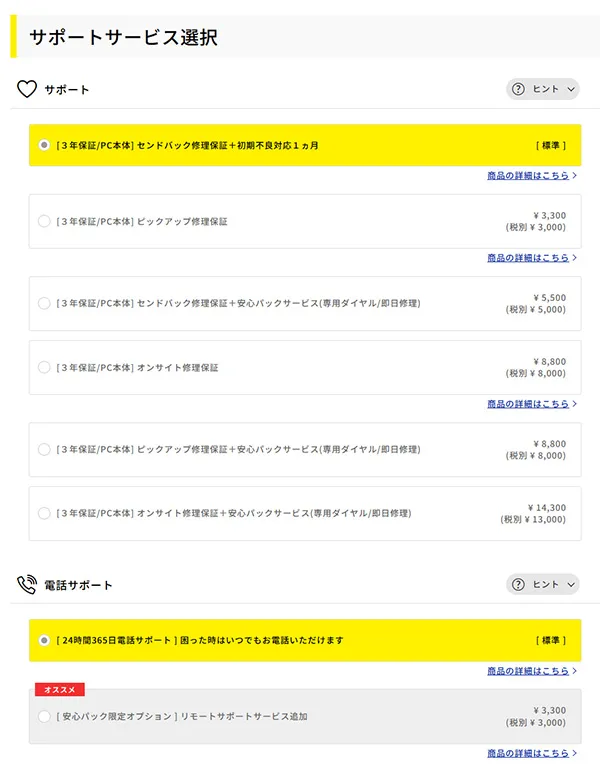
Task: Expand the ヒント dropdown in the サポート section
Action: tap(543, 89)
